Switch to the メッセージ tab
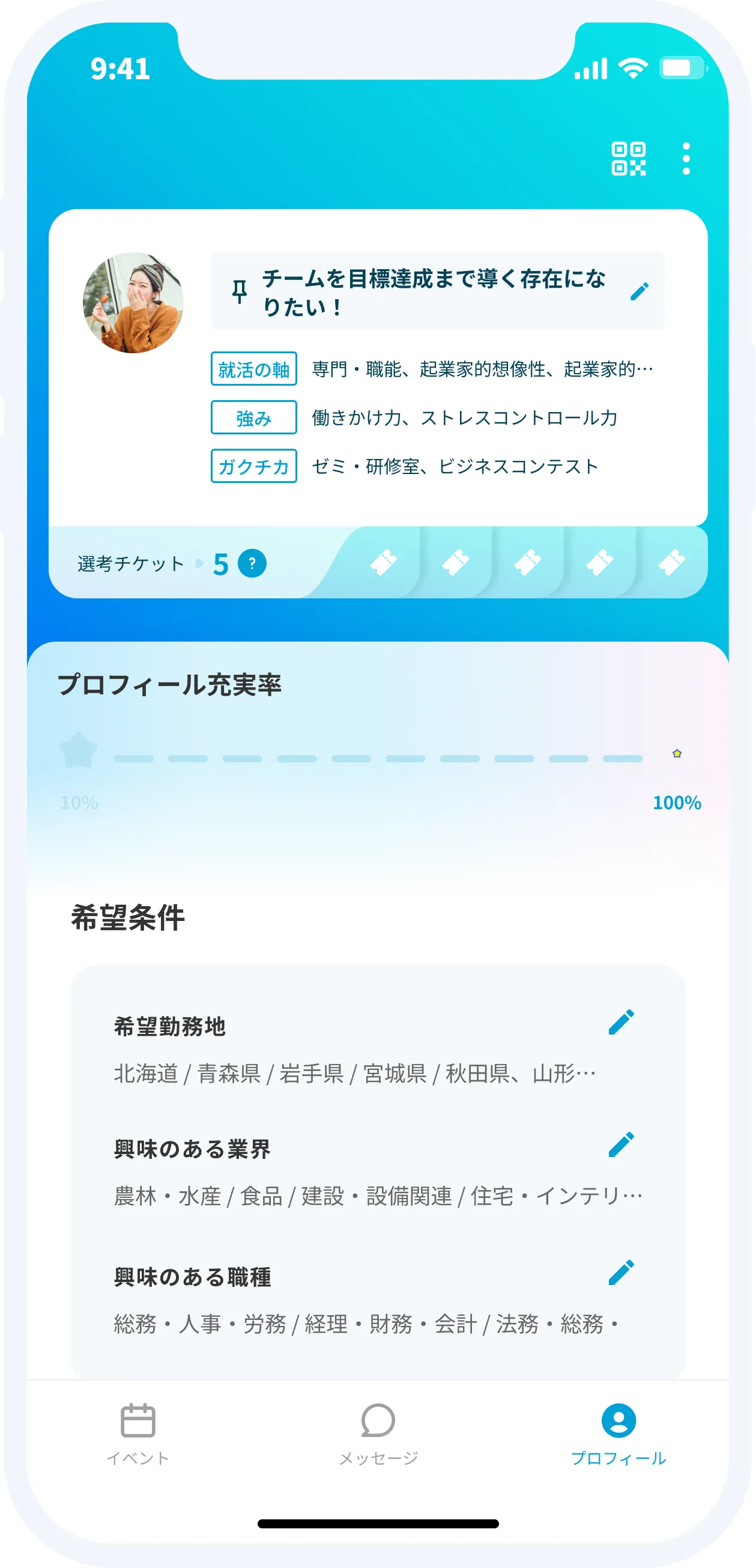Viewport: 756px width, 1568px height. (x=378, y=1433)
